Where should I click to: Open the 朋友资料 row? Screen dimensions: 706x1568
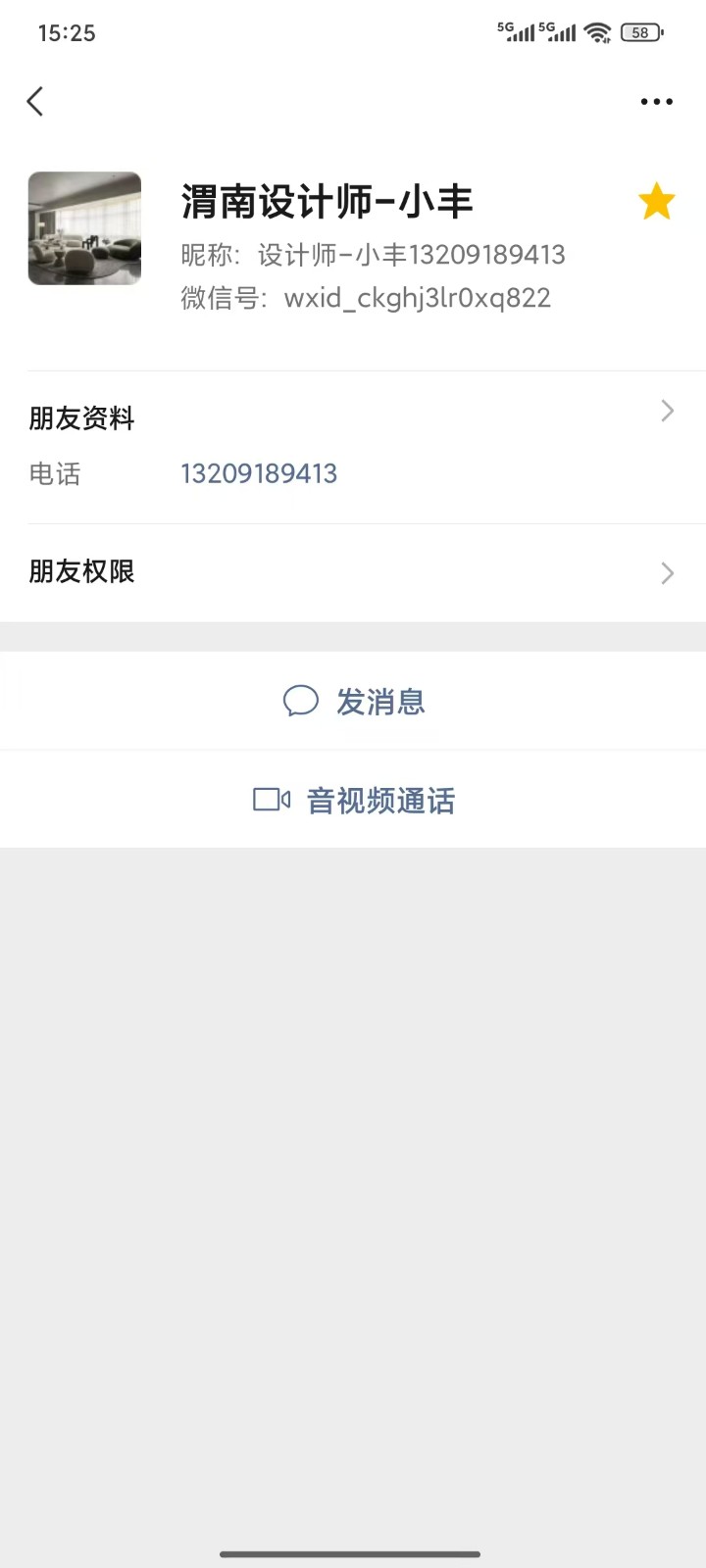click(x=353, y=416)
